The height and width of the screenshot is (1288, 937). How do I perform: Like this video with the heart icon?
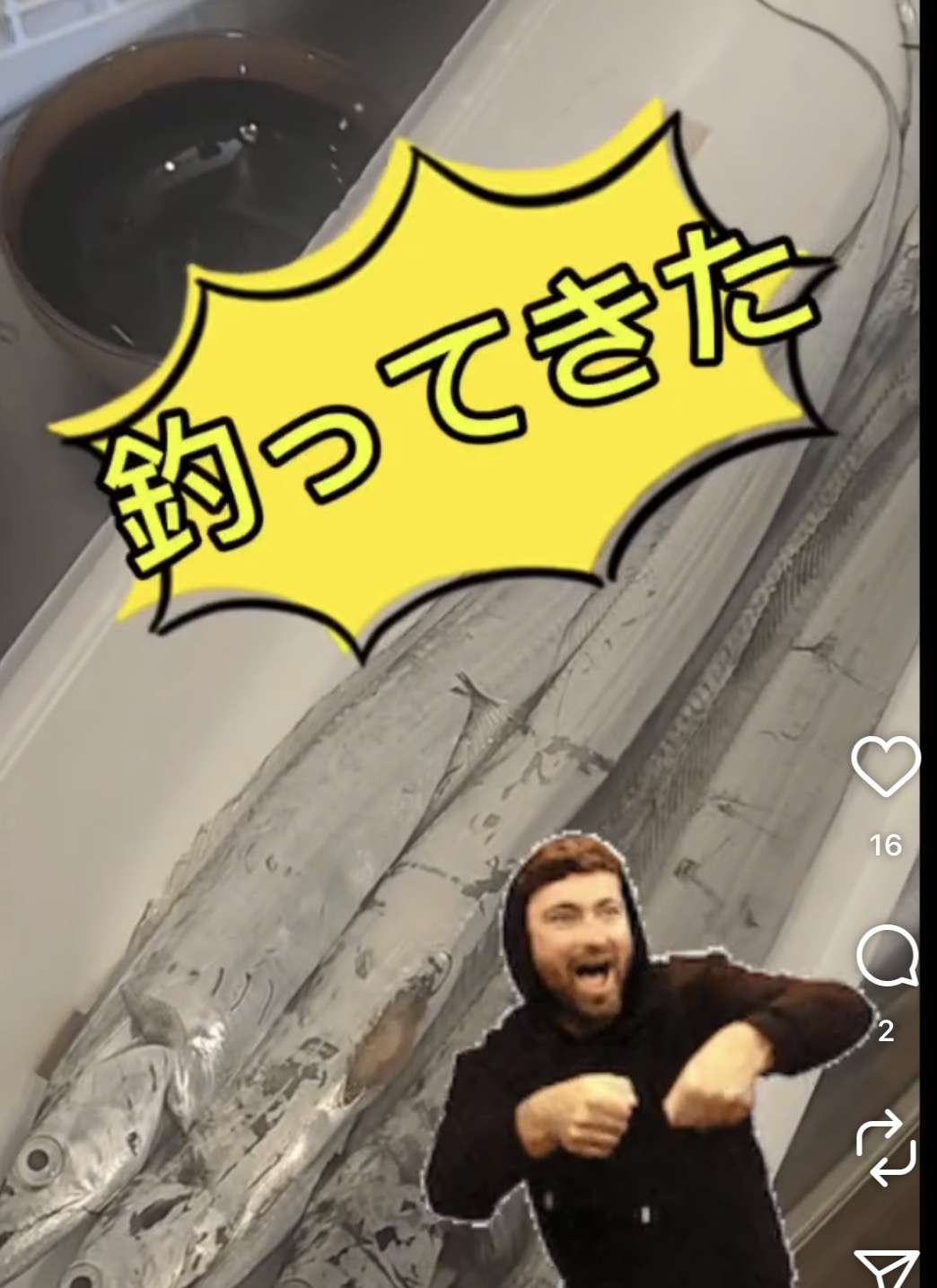885,766
